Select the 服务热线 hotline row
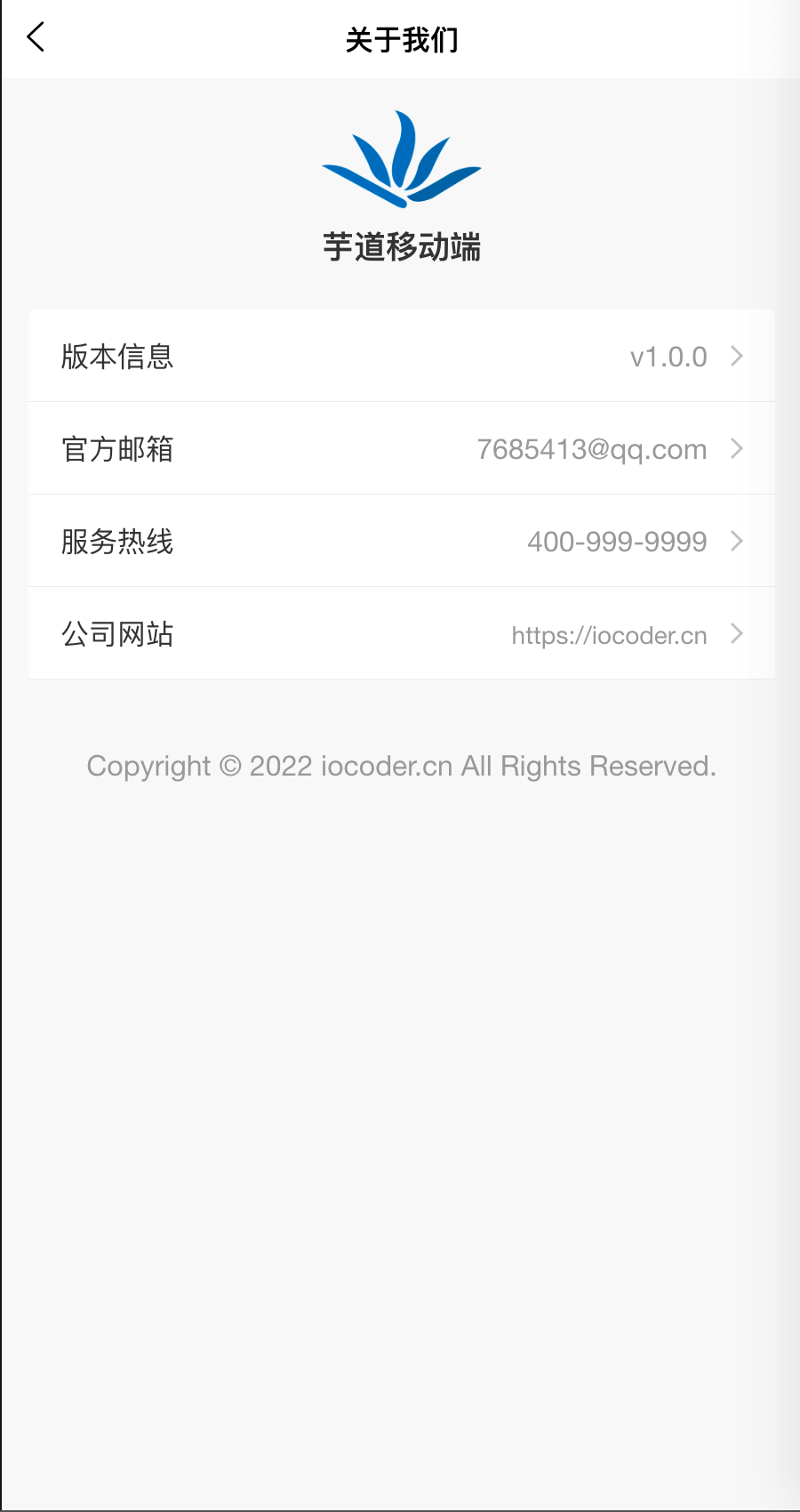 click(401, 542)
